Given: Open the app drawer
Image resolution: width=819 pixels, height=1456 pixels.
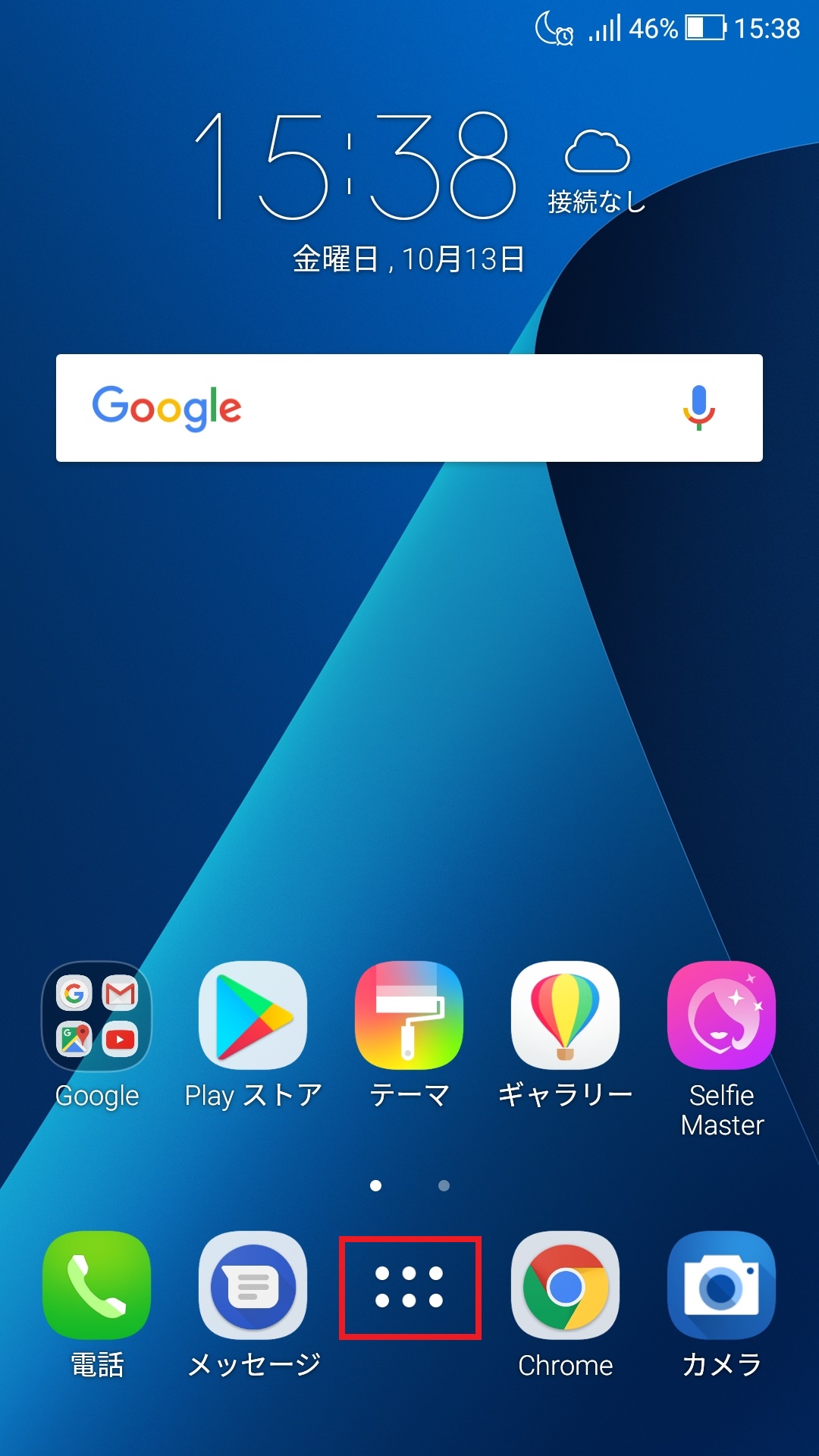Looking at the screenshot, I should click(x=409, y=1287).
